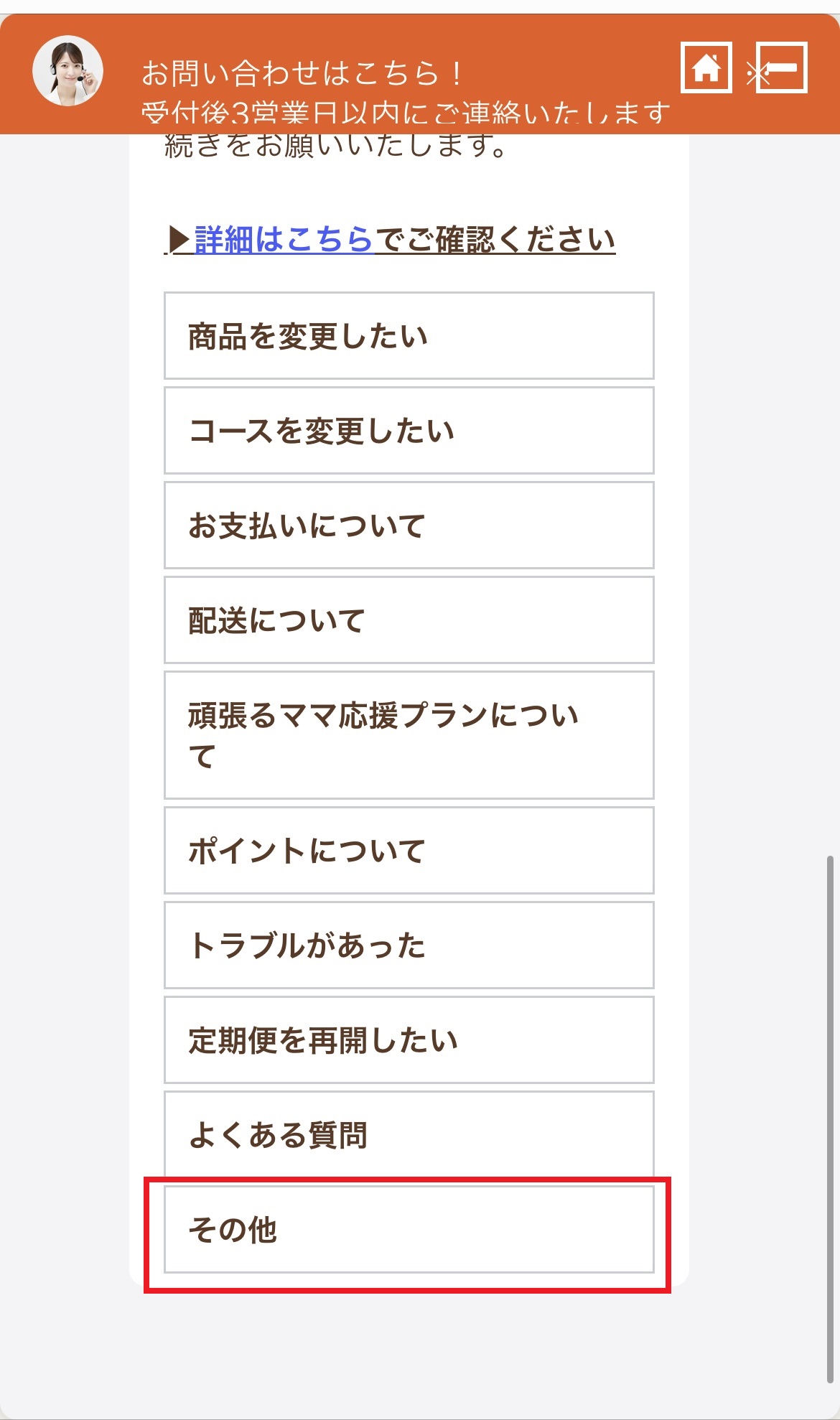Select 商品を変更したい
Screen dimensions: 840x1420
(409, 335)
